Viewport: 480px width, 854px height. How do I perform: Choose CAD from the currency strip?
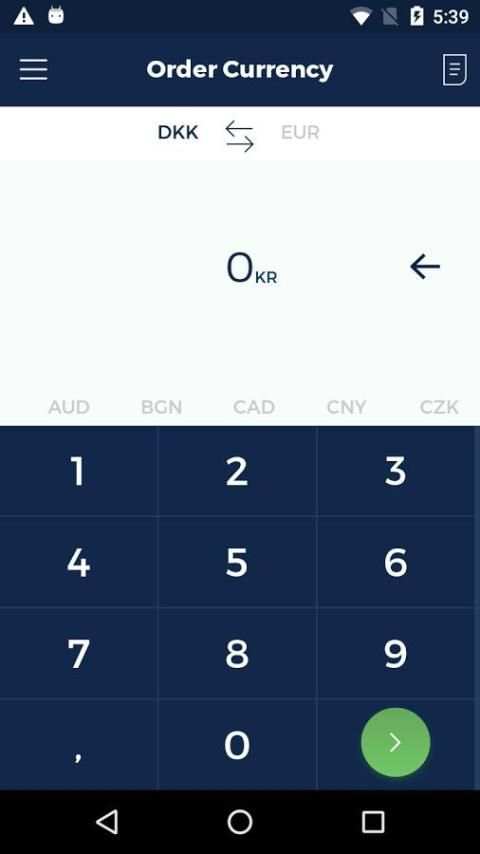[254, 407]
